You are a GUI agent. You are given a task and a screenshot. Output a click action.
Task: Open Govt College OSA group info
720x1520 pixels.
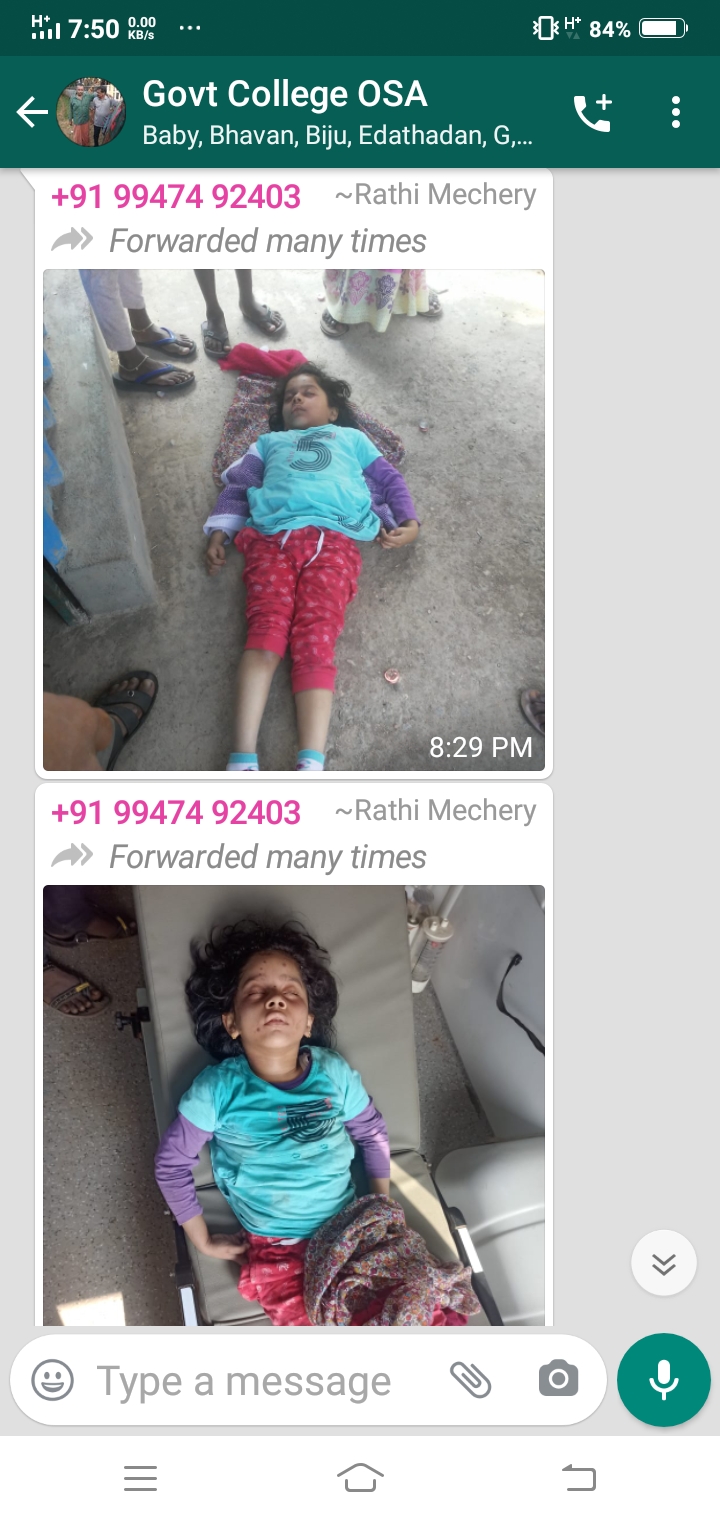point(320,112)
